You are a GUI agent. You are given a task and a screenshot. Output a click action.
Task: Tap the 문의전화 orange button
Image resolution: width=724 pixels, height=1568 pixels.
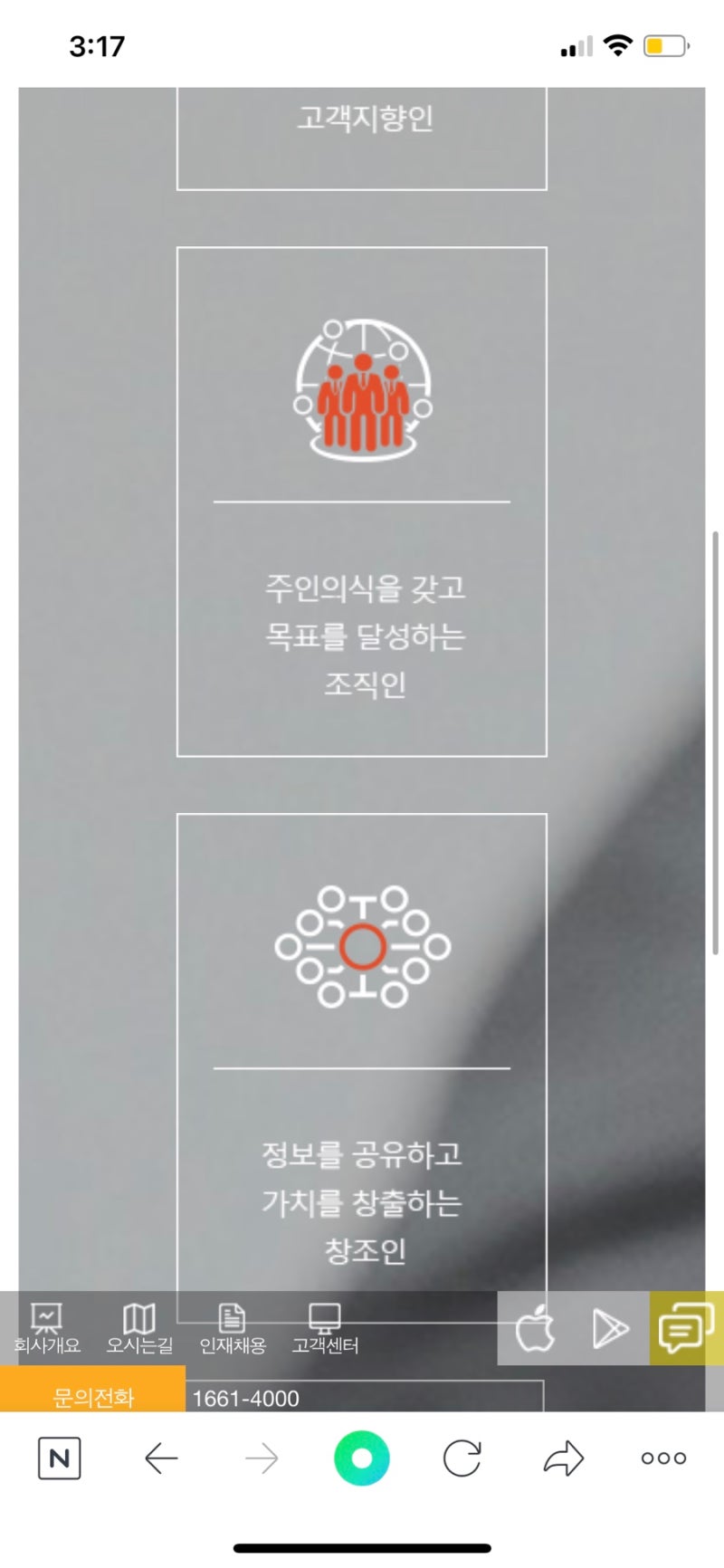tap(93, 1397)
